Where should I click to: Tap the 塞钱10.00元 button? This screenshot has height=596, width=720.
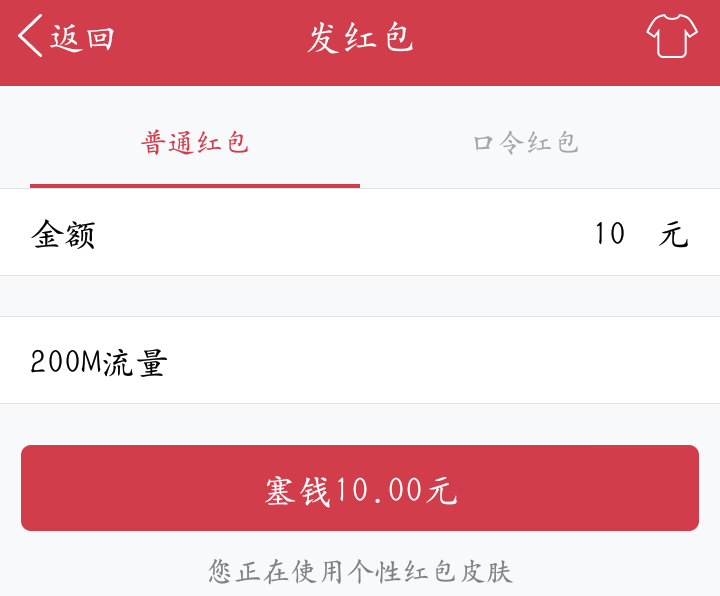tap(360, 489)
